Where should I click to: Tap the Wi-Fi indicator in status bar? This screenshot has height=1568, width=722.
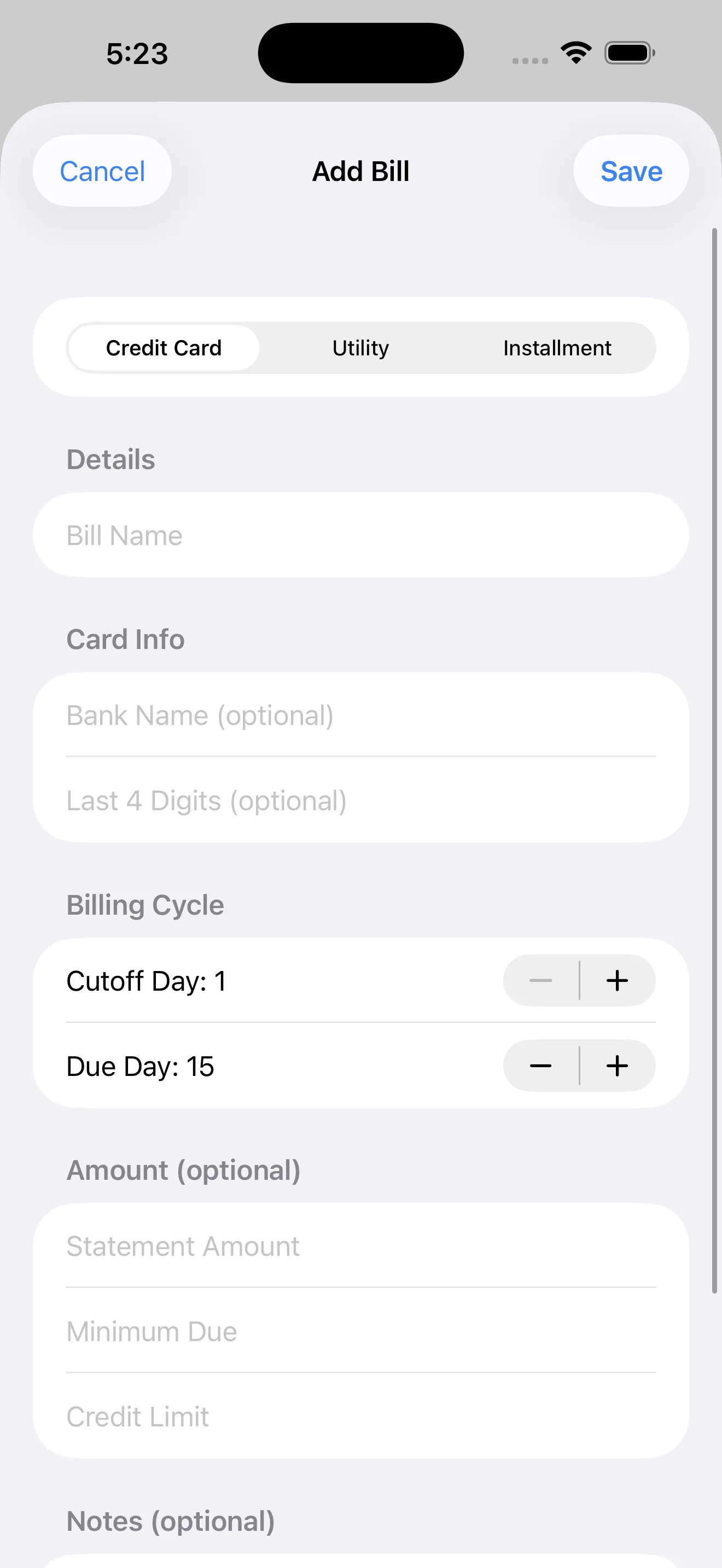[x=575, y=52]
